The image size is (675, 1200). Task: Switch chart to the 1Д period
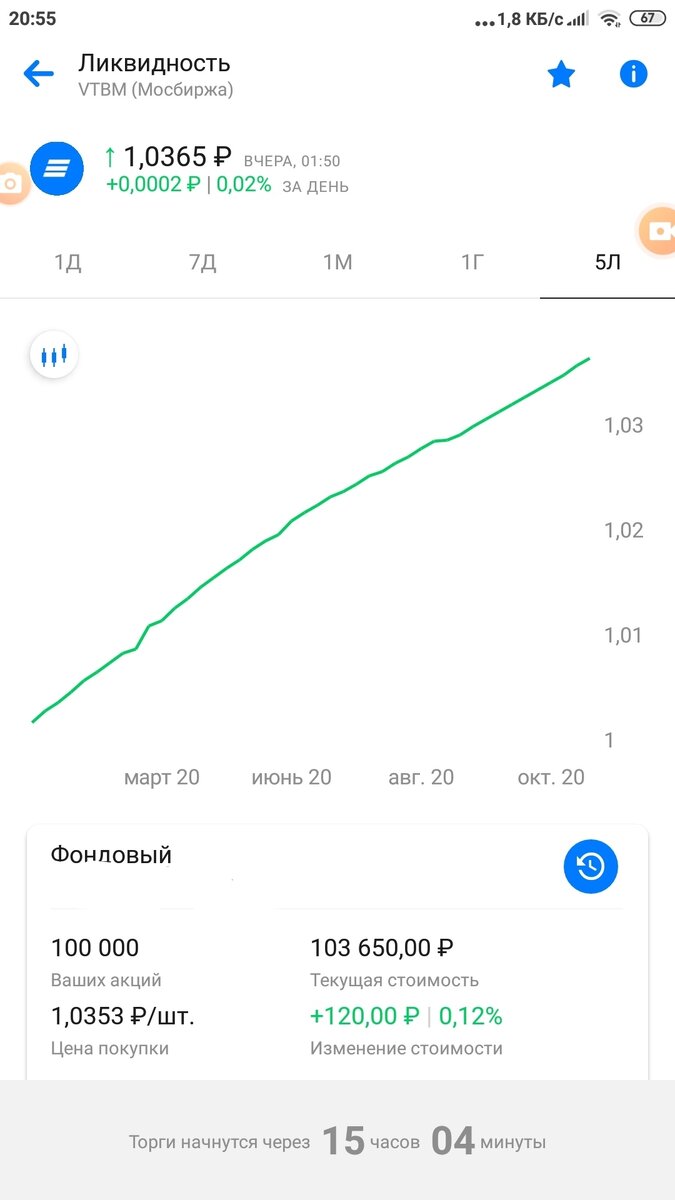coord(67,263)
